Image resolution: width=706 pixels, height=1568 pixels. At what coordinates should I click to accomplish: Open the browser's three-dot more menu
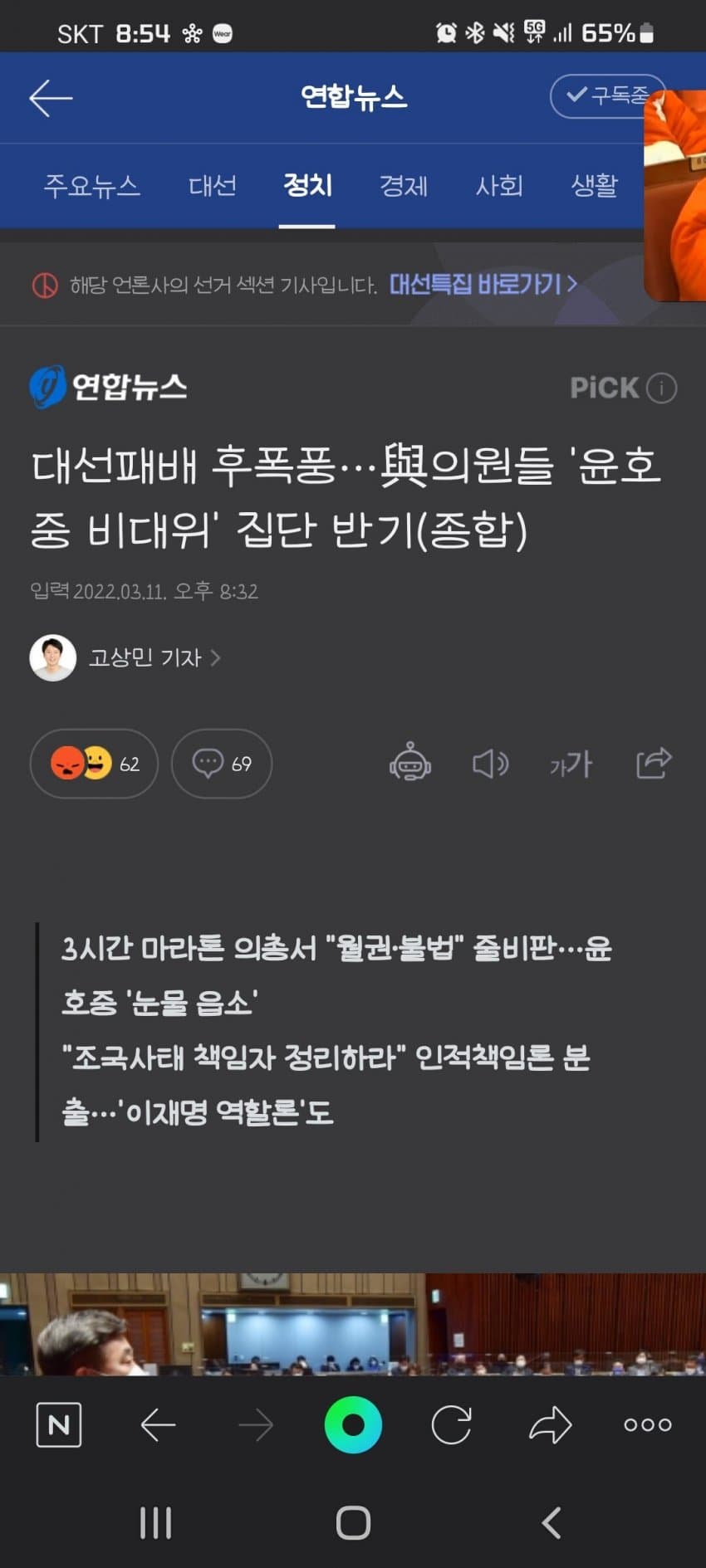(648, 1425)
